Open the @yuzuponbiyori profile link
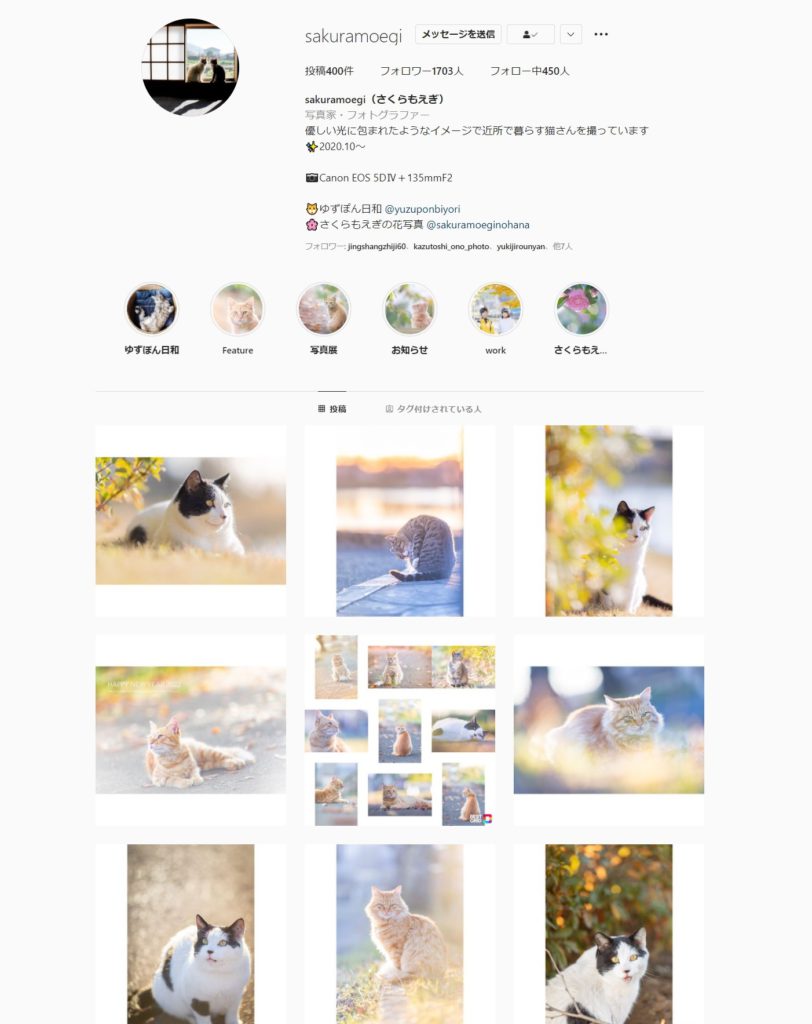Viewport: 812px width, 1024px height. (x=422, y=209)
